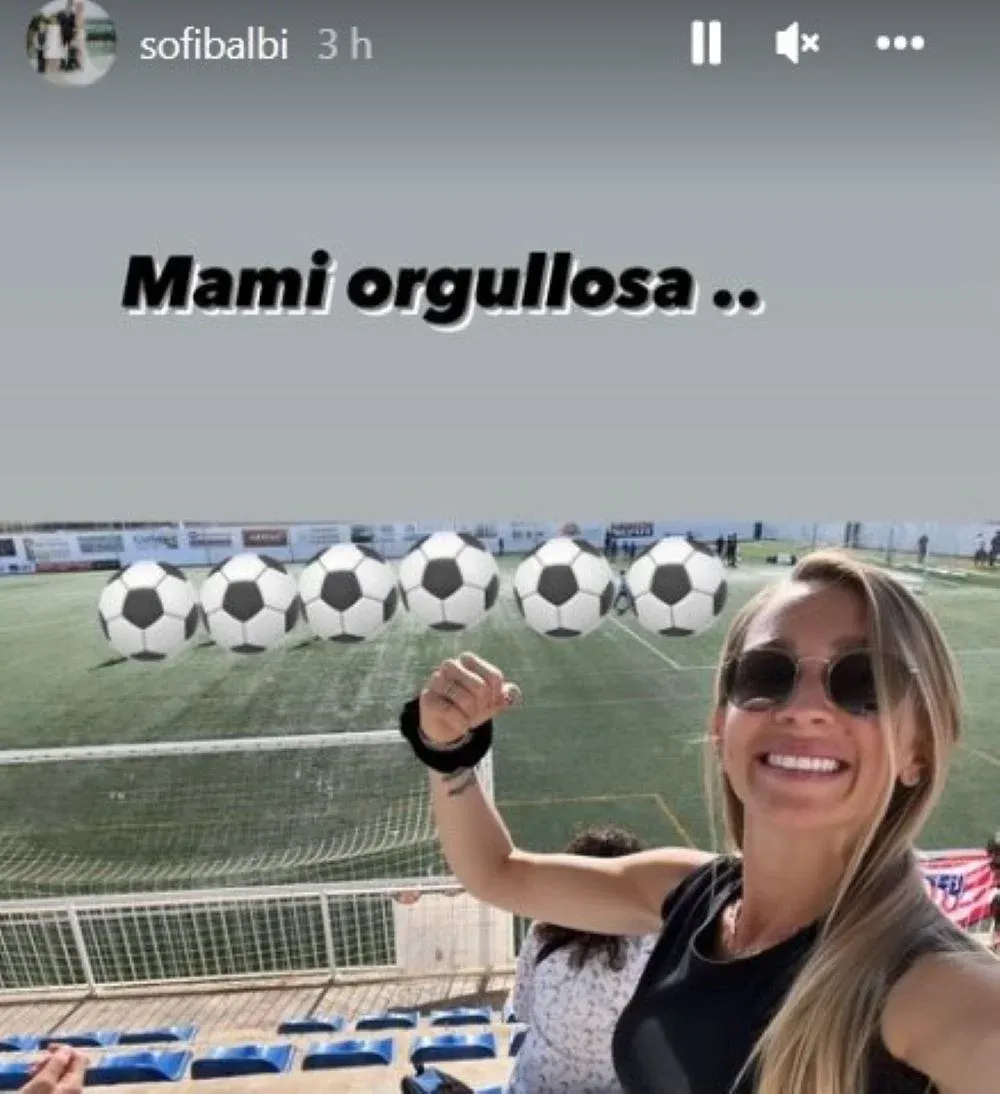Open sofibalbi's profile picture
Image resolution: width=1000 pixels, height=1094 pixels.
click(70, 42)
